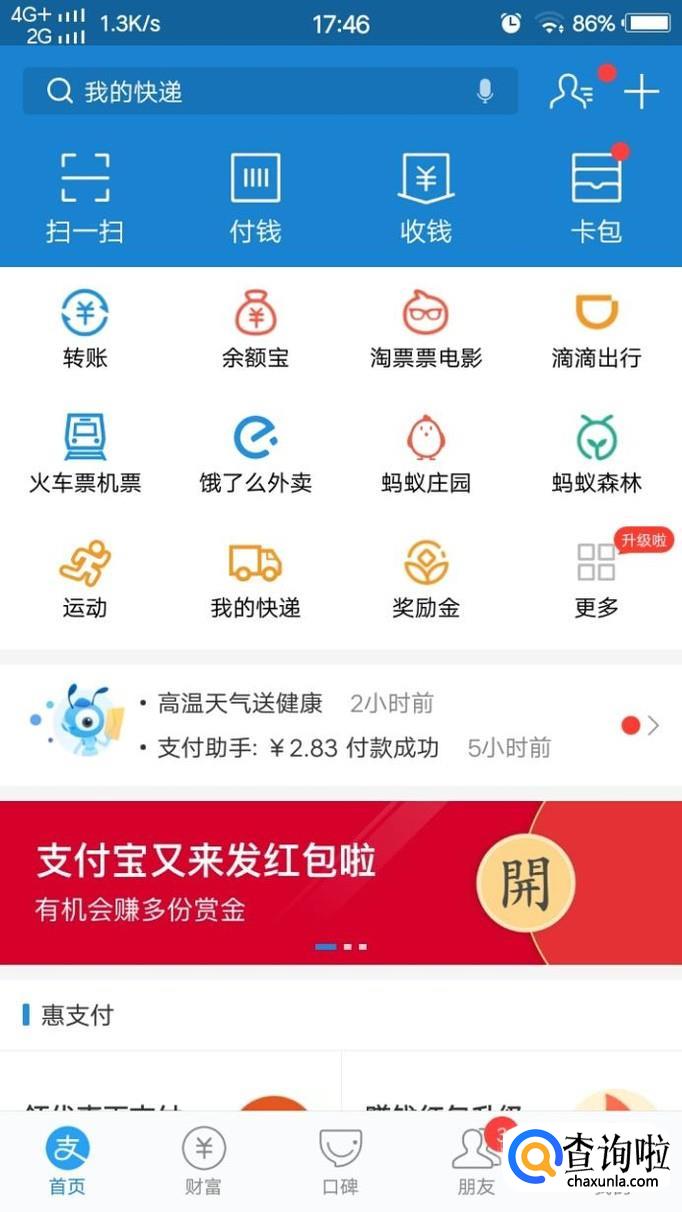Tap the microphone voice search icon

coord(485,92)
